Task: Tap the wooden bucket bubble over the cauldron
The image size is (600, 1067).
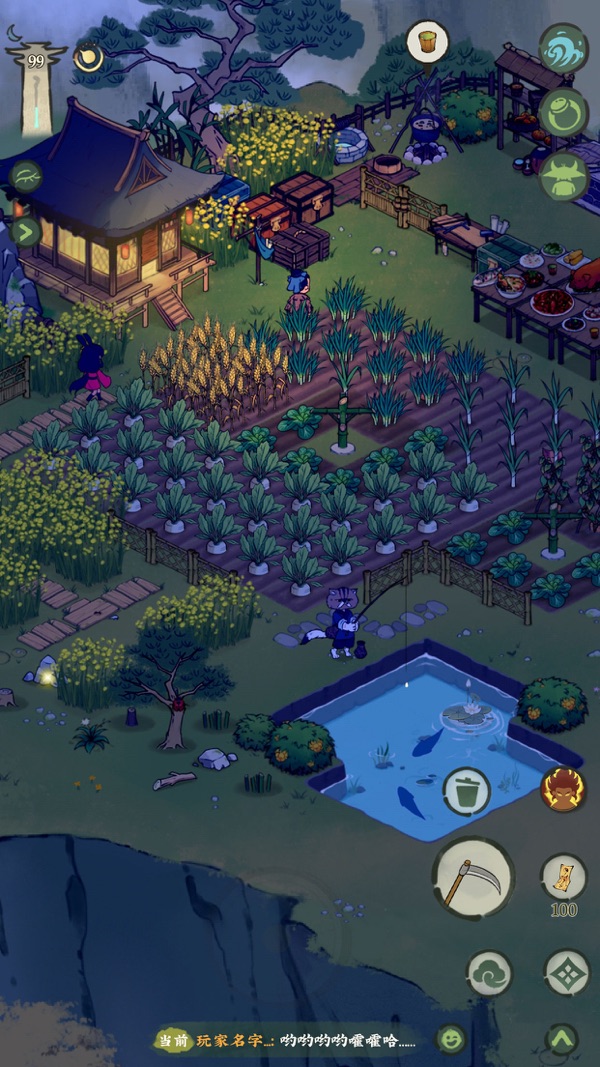Action: (x=428, y=43)
